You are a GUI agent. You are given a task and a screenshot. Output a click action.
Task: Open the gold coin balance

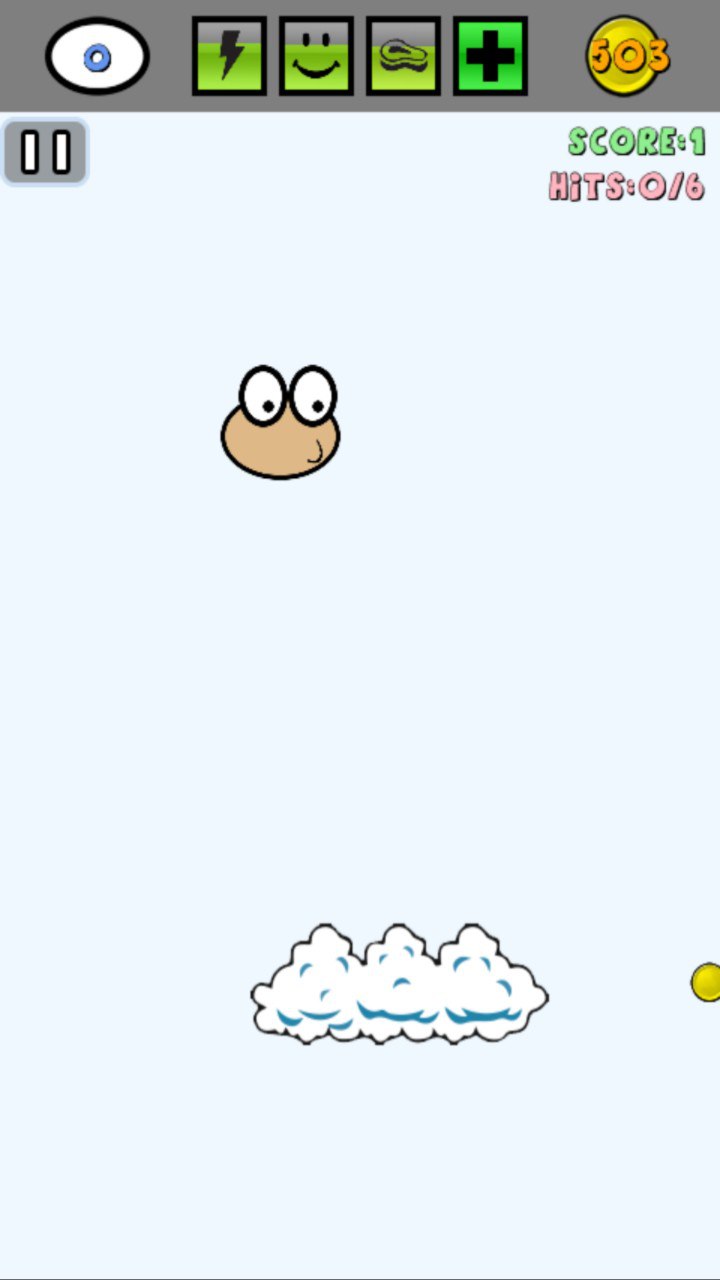coord(628,56)
